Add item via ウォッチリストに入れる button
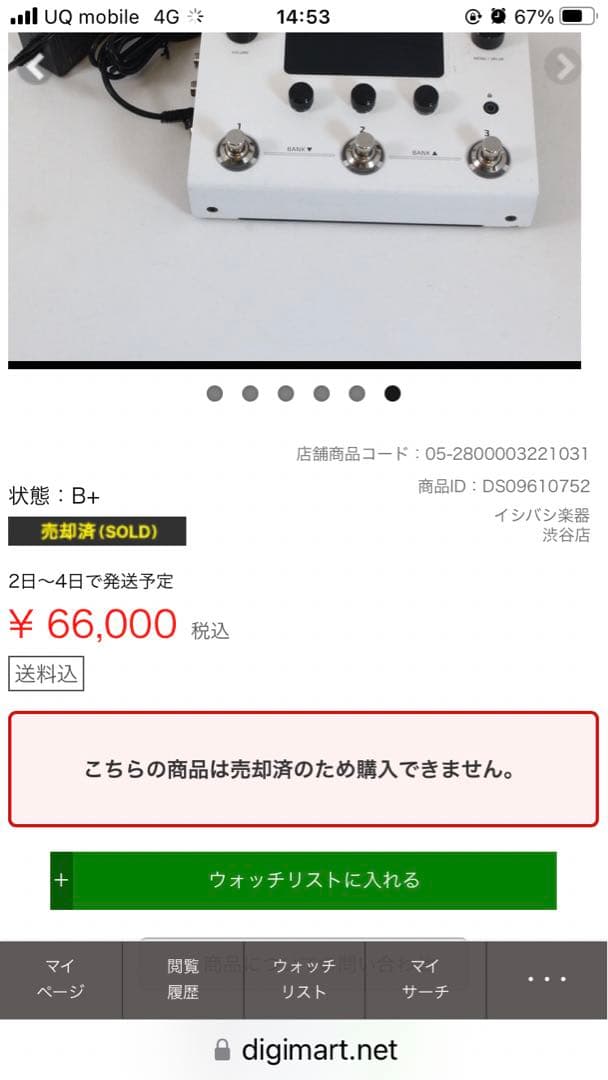Viewport: 608px width, 1080px height. [x=303, y=880]
